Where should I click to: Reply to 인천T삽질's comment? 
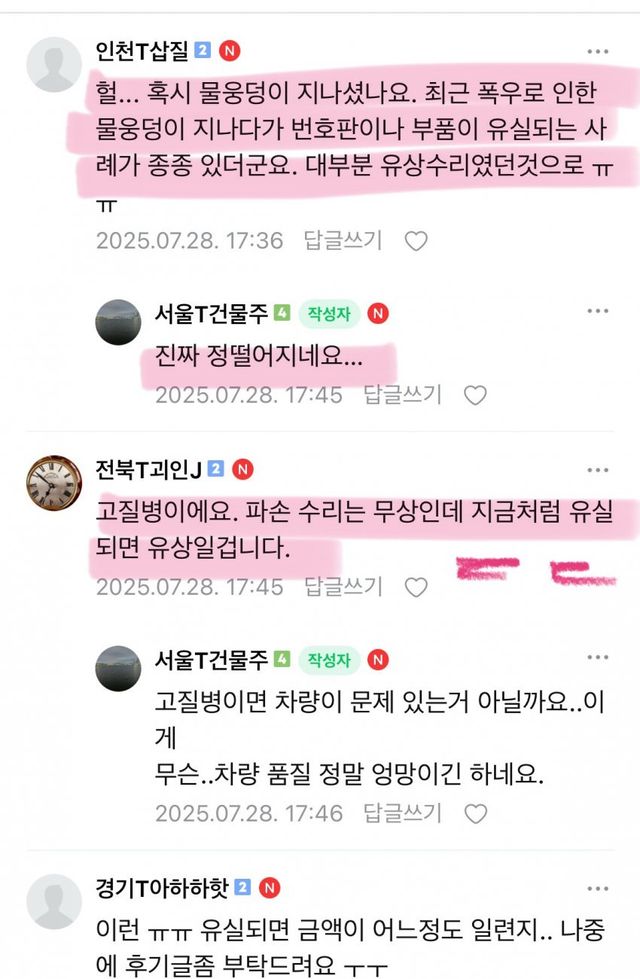(343, 240)
